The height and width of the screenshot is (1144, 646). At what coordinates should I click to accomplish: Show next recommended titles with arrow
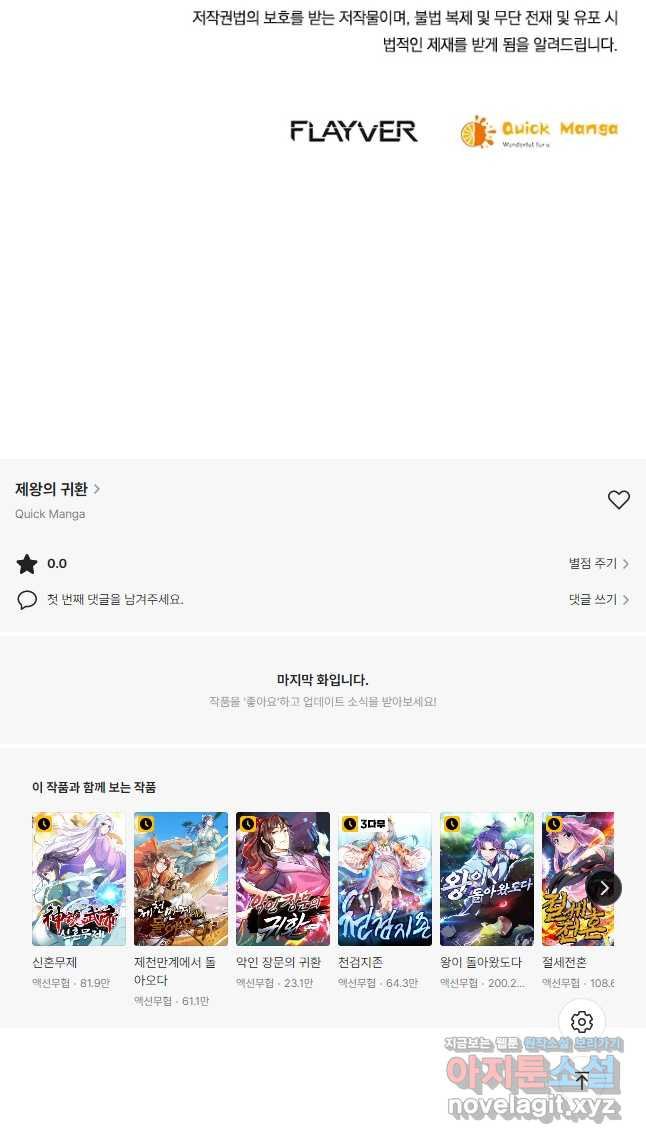coord(604,887)
